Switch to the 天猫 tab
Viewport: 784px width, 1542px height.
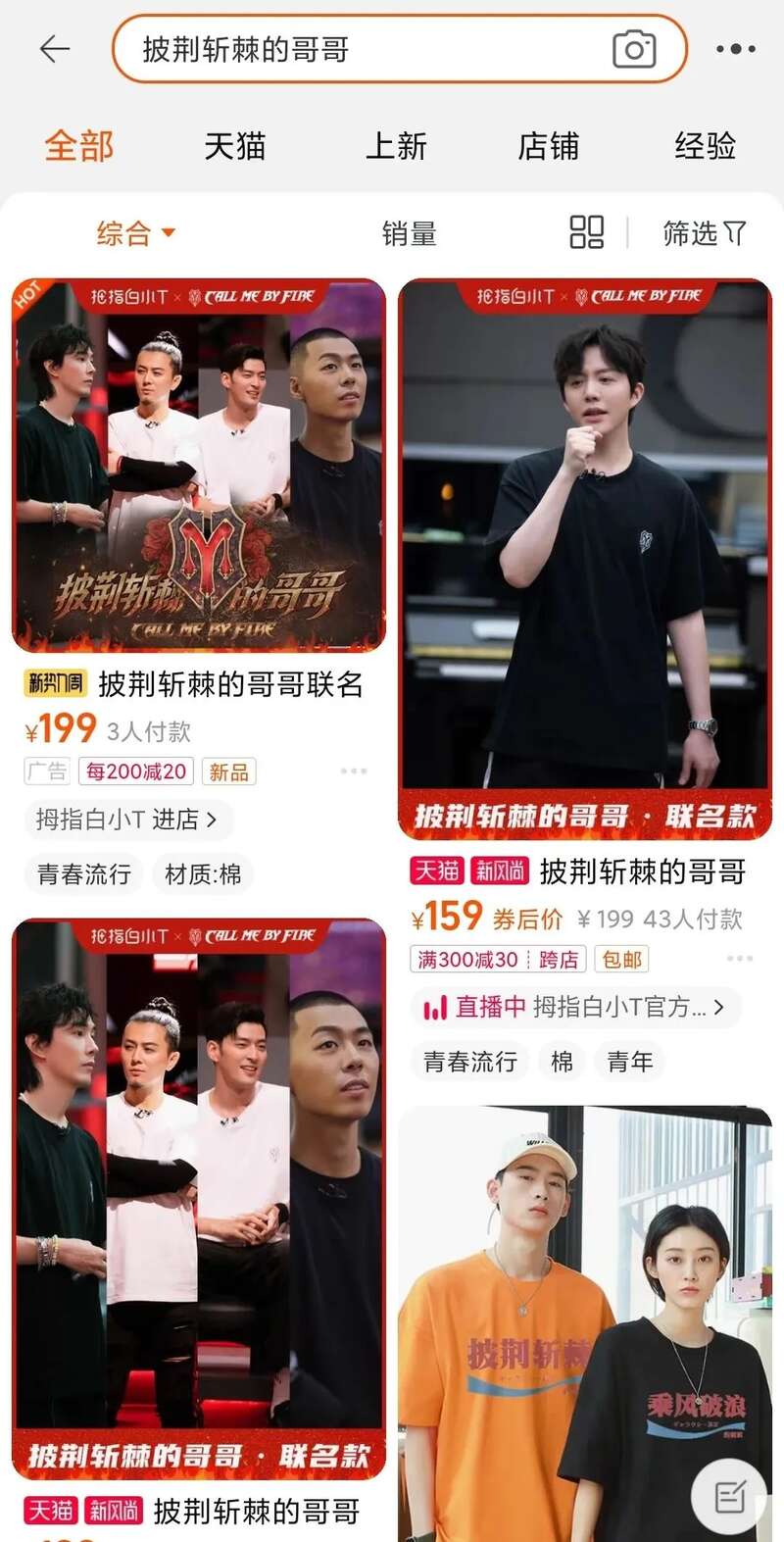point(234,147)
